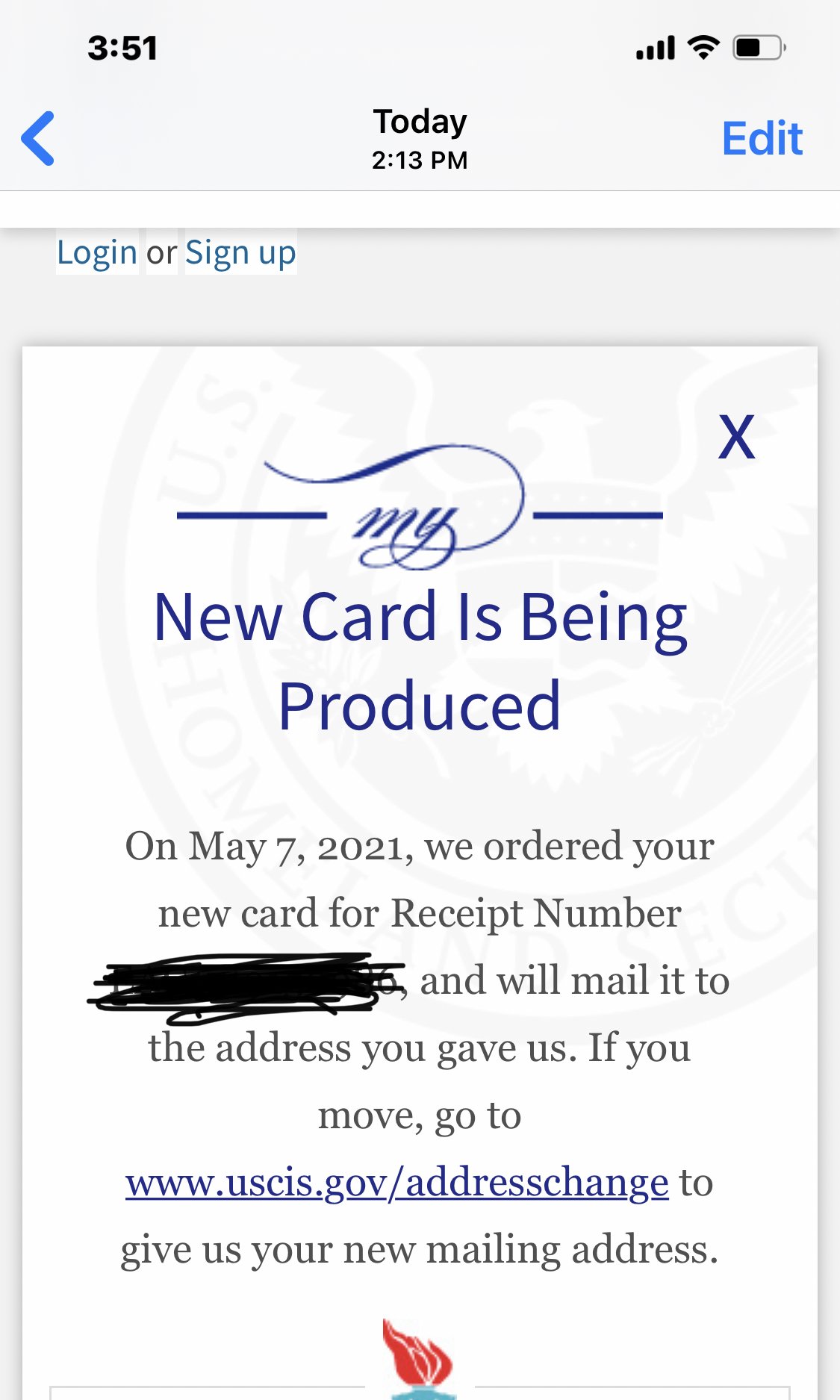Tap Edit to modify this photo
Image resolution: width=840 pixels, height=1400 pixels.
[762, 139]
